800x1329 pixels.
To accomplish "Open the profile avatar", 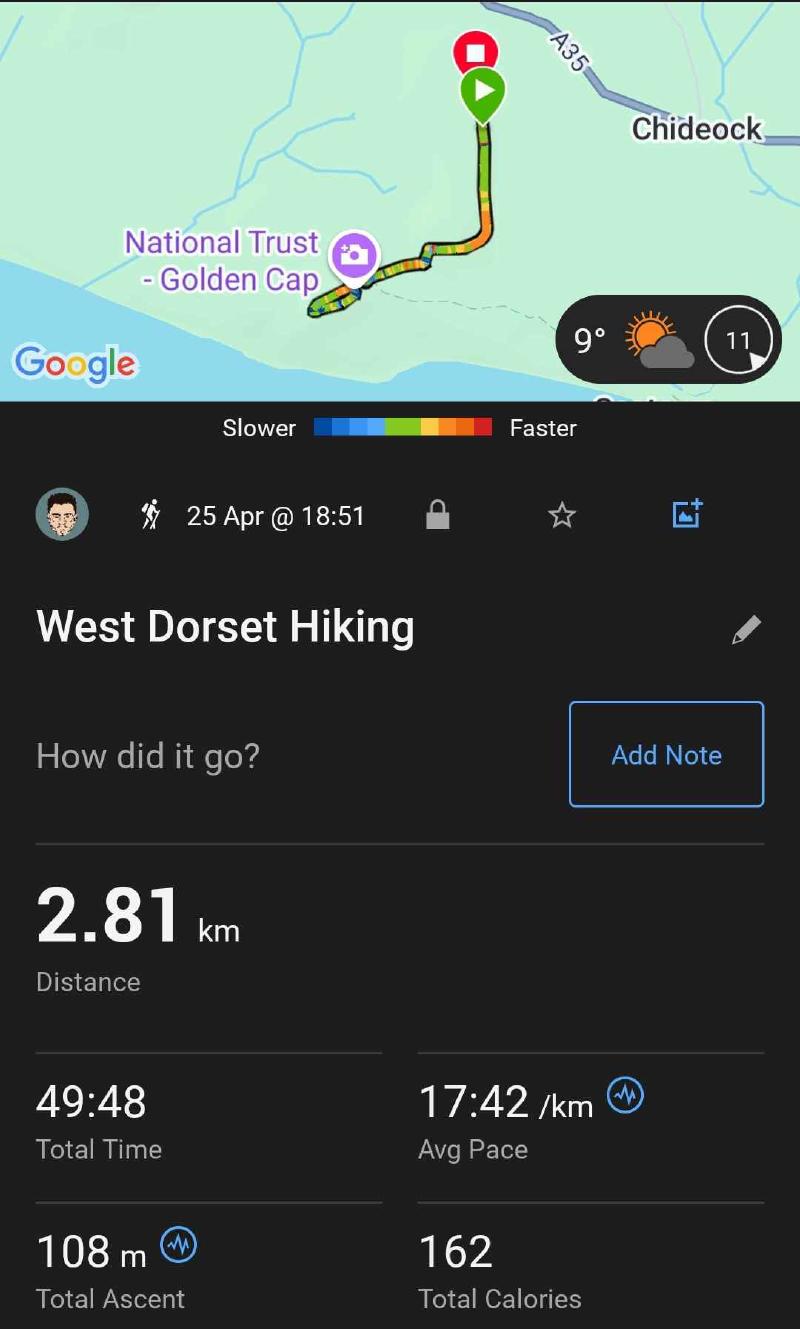I will click(x=62, y=515).
